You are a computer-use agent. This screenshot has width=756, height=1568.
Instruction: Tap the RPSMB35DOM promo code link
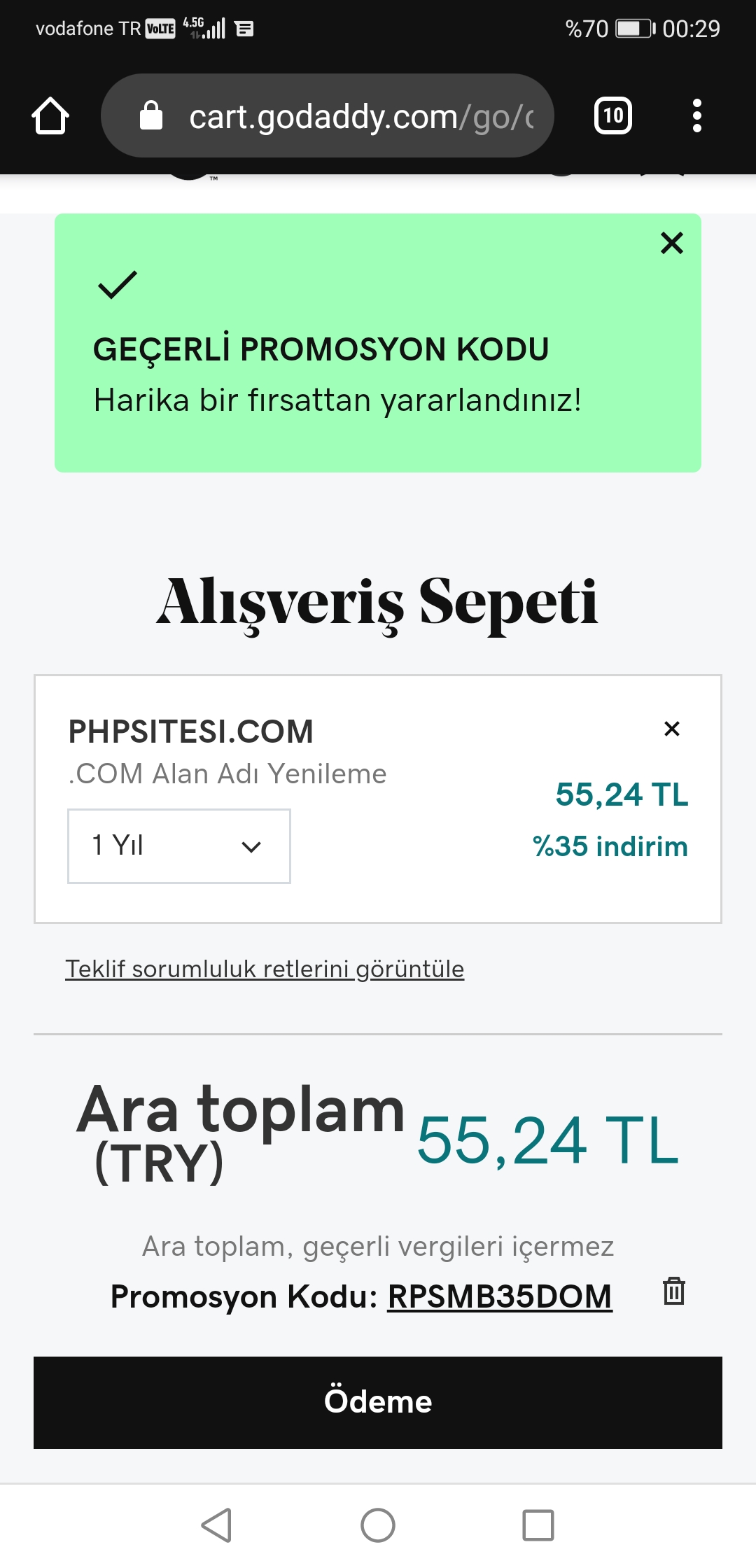pos(500,1296)
